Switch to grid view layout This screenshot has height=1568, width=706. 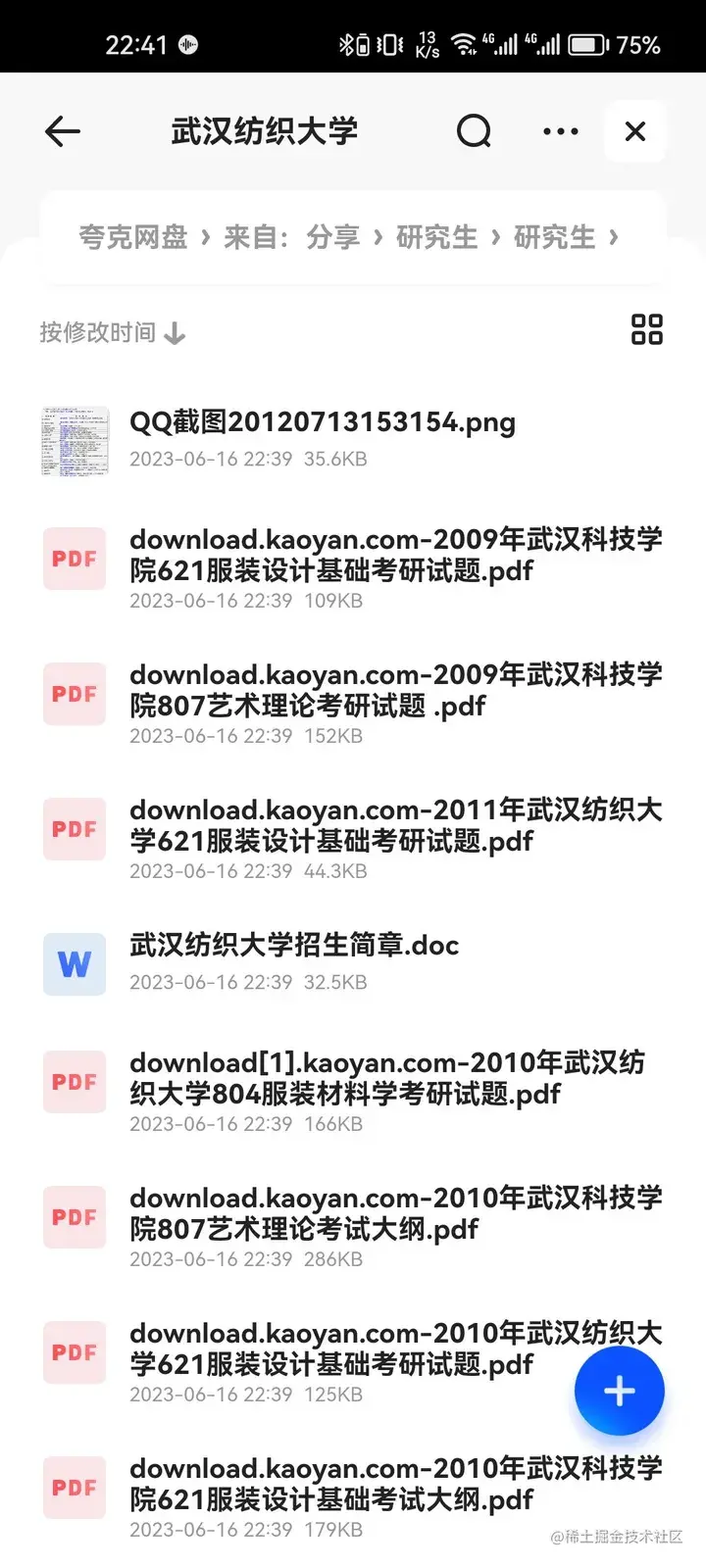[x=646, y=329]
